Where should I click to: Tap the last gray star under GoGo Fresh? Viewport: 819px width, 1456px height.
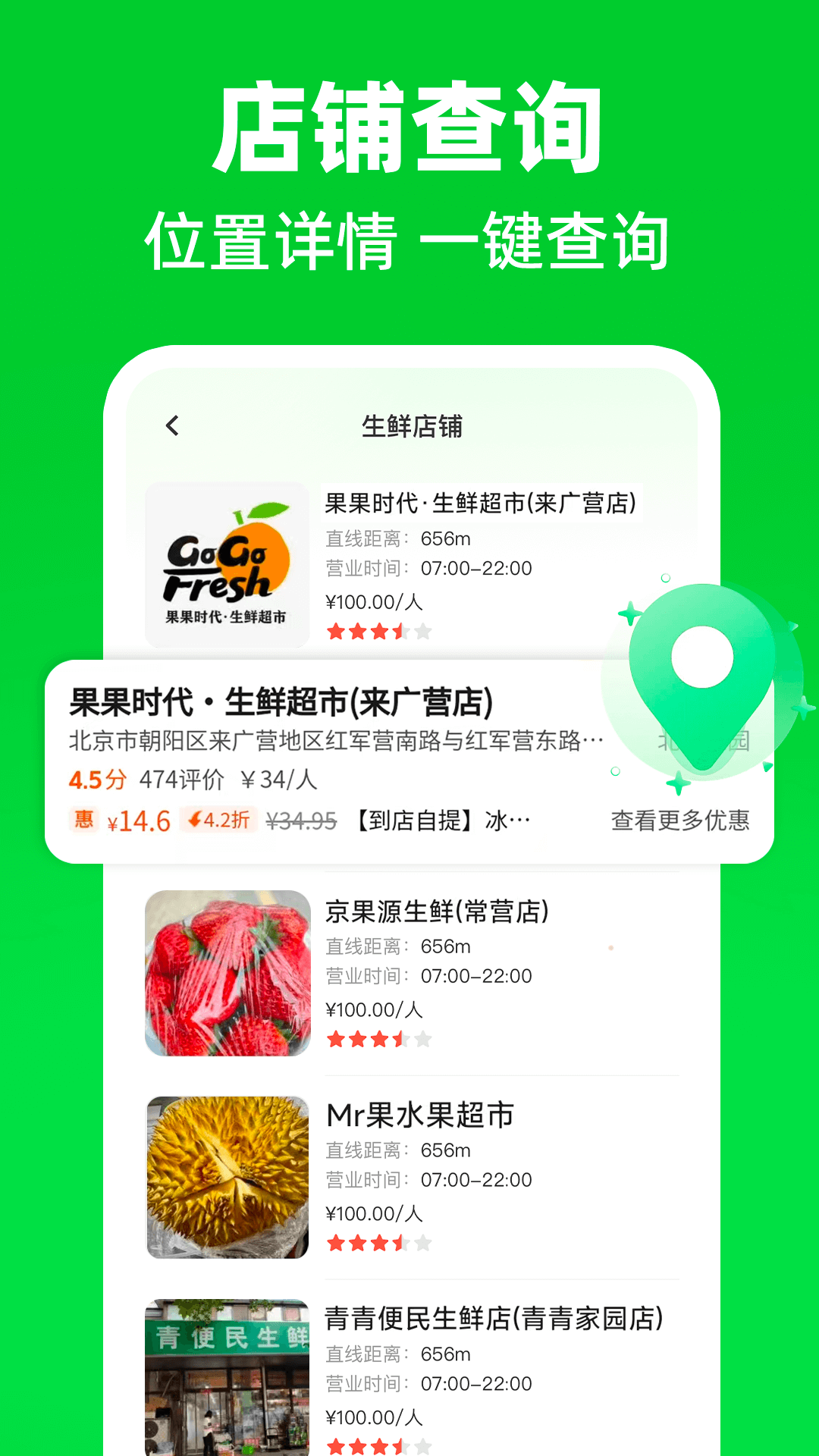tap(422, 631)
